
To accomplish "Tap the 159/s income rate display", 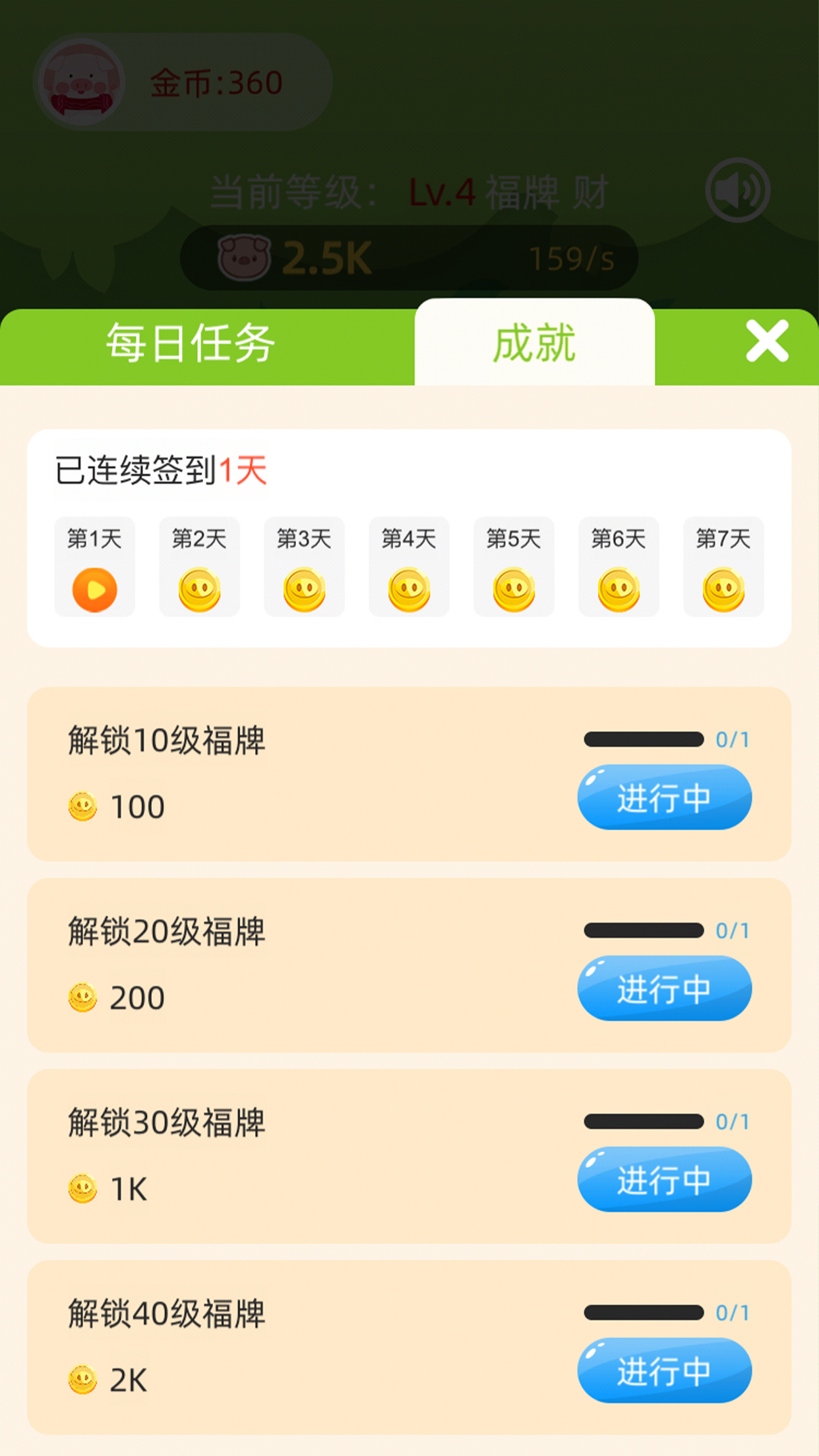I will [572, 258].
